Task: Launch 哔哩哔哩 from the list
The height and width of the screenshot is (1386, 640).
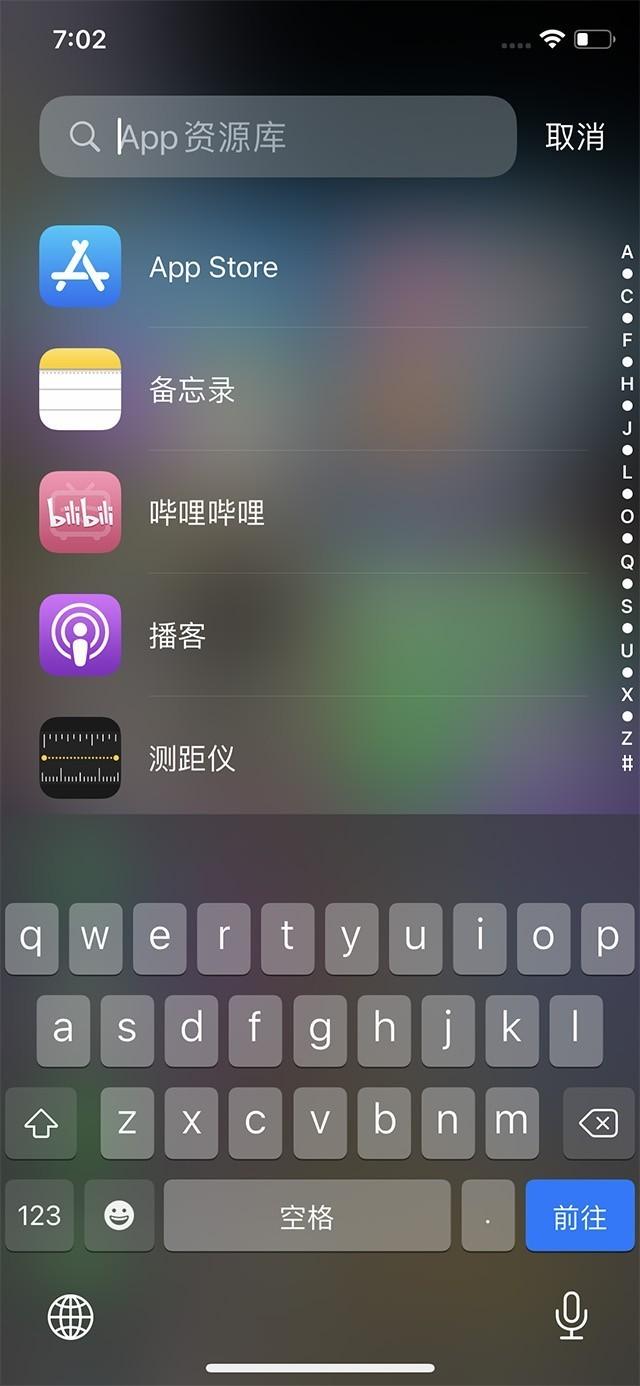Action: (312, 513)
